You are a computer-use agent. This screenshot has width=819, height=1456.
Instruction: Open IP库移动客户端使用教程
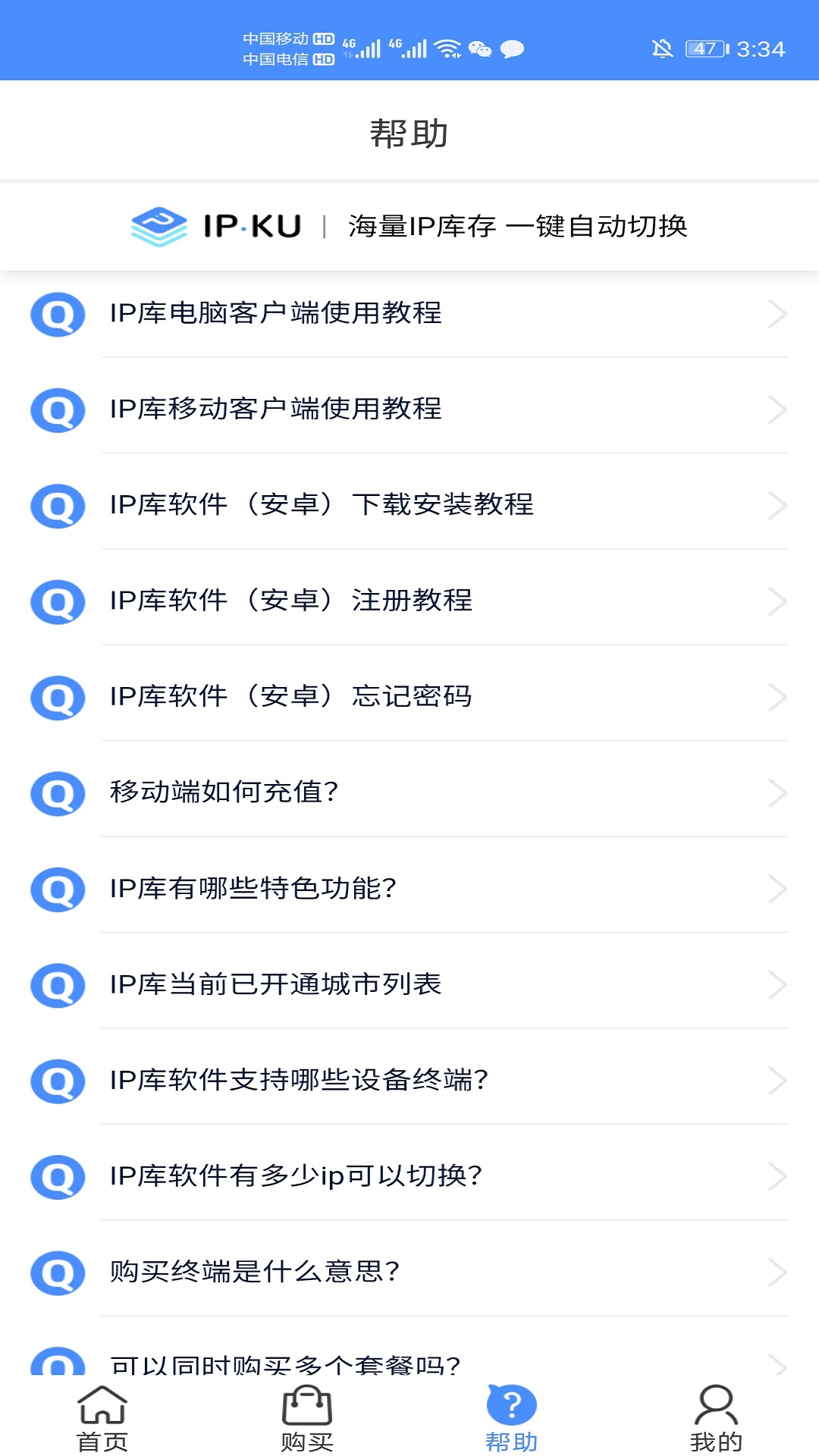click(x=409, y=409)
